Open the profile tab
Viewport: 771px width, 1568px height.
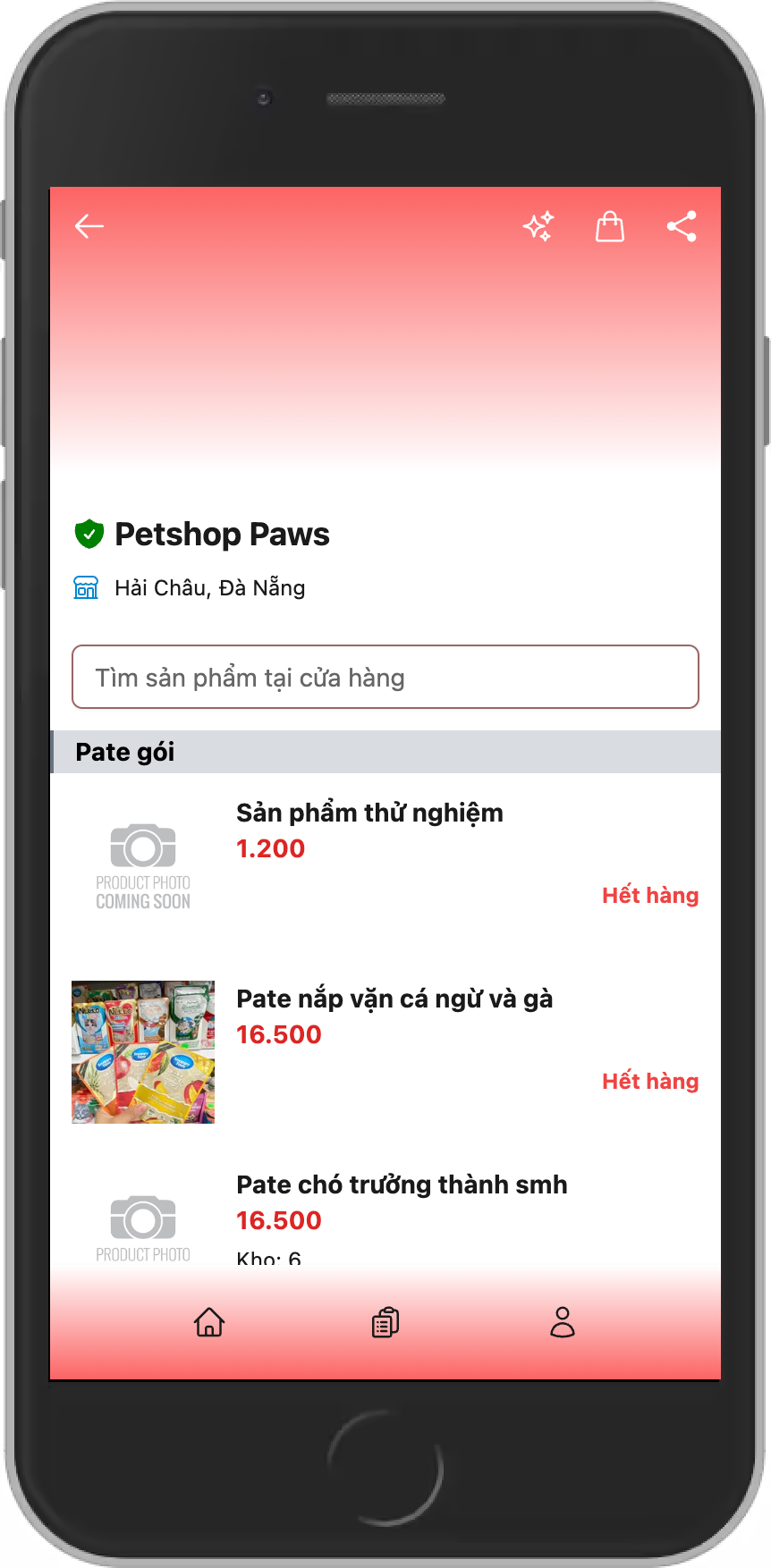(563, 1322)
